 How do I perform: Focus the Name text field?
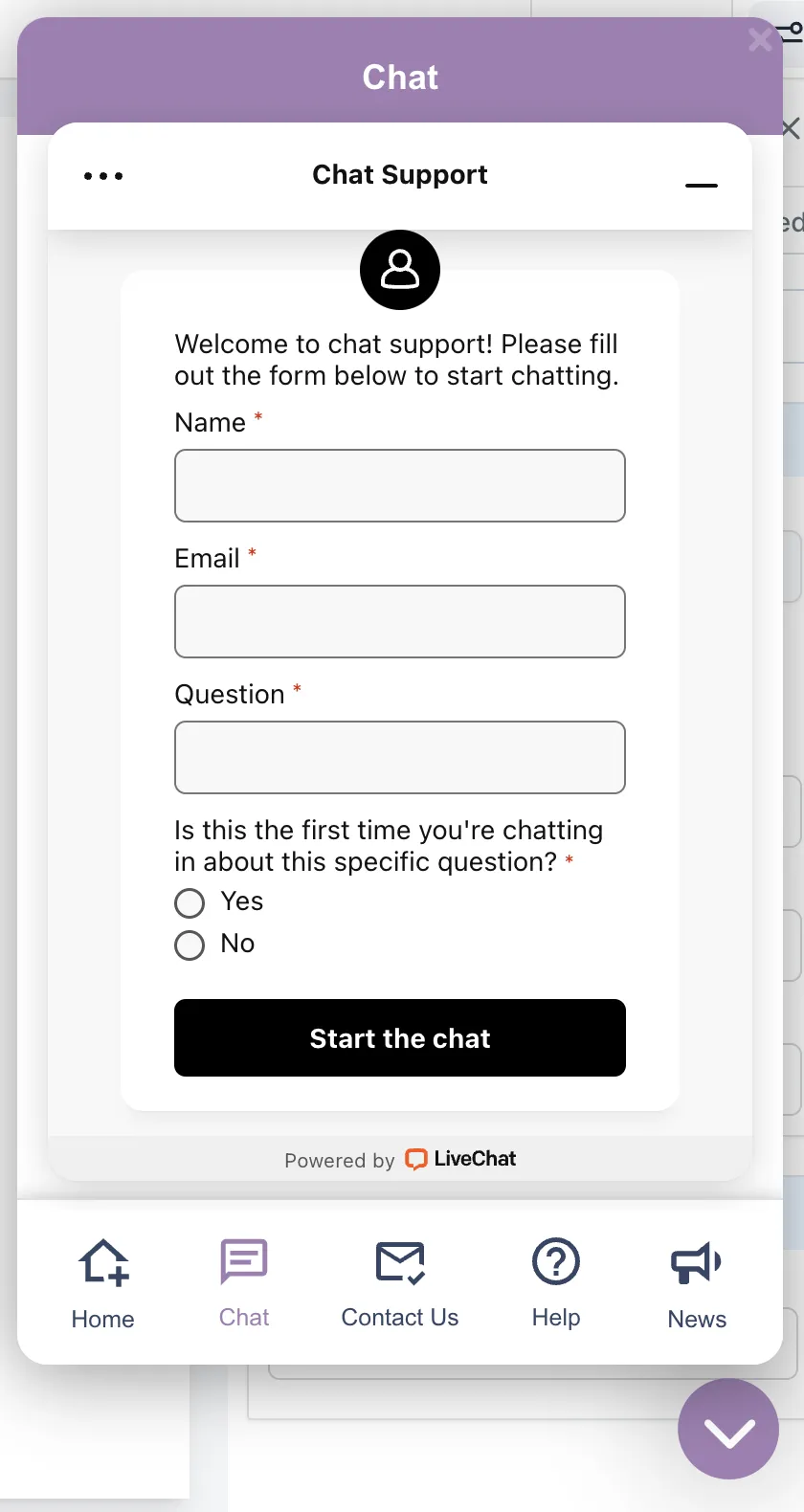(x=399, y=485)
